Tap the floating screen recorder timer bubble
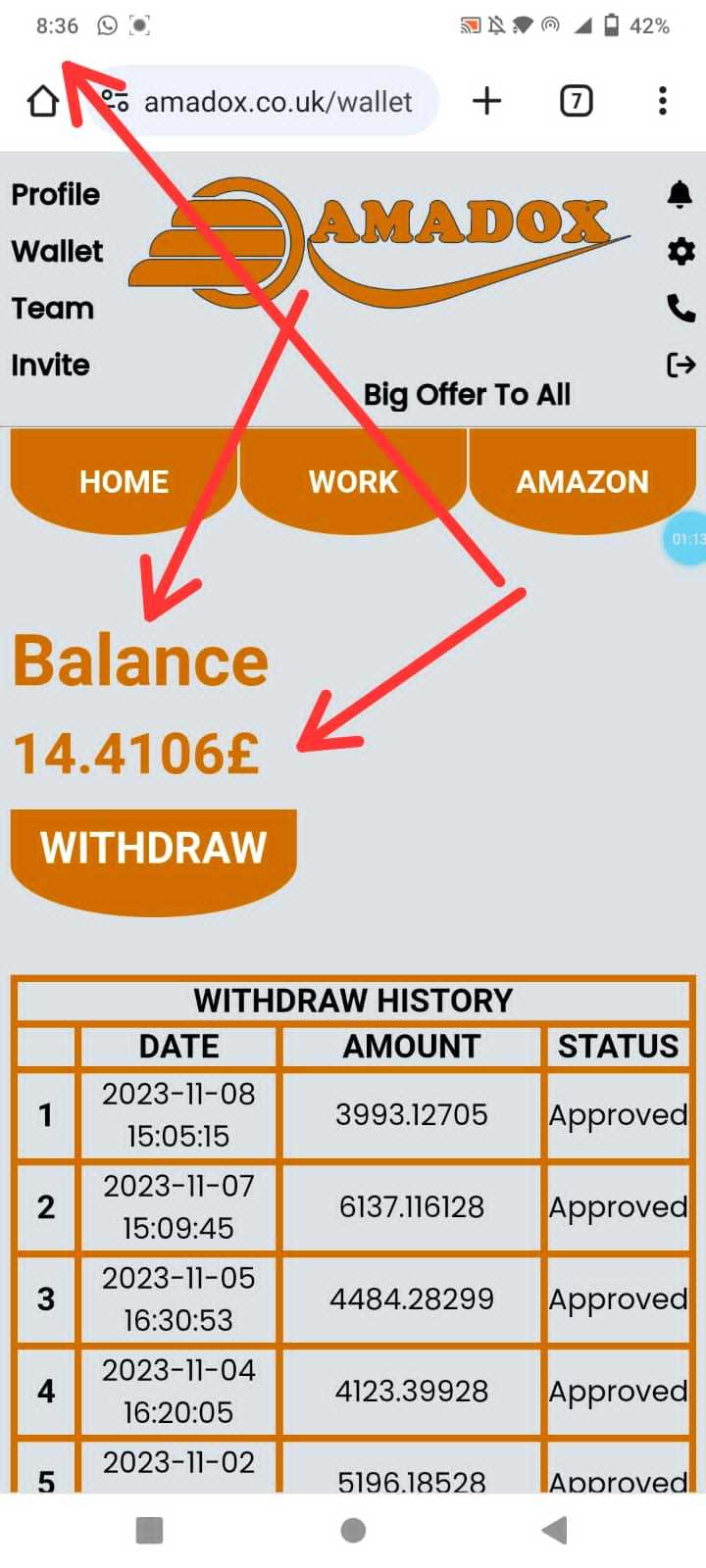The height and width of the screenshot is (1568, 706). [685, 538]
